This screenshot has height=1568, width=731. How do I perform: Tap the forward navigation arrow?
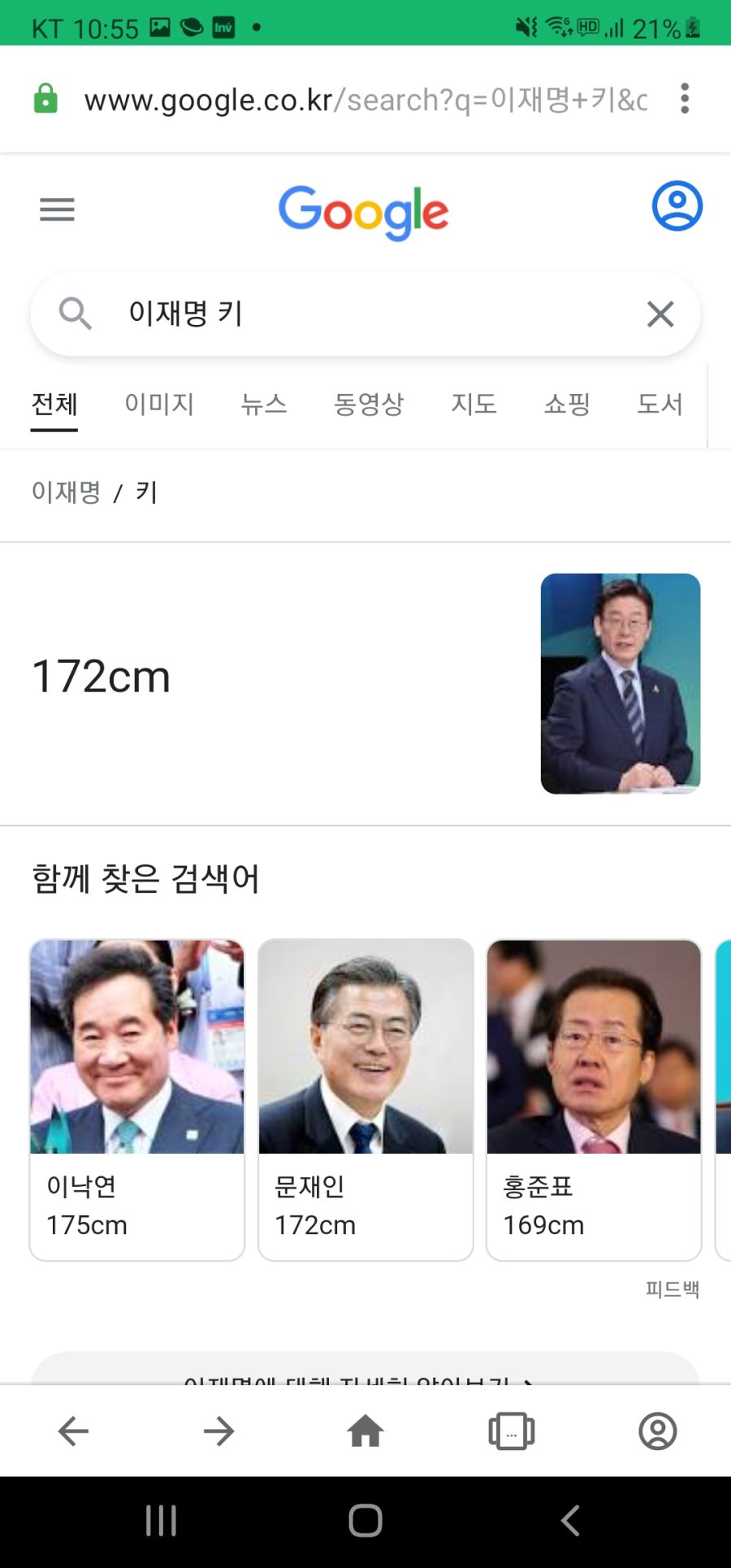pos(218,1431)
